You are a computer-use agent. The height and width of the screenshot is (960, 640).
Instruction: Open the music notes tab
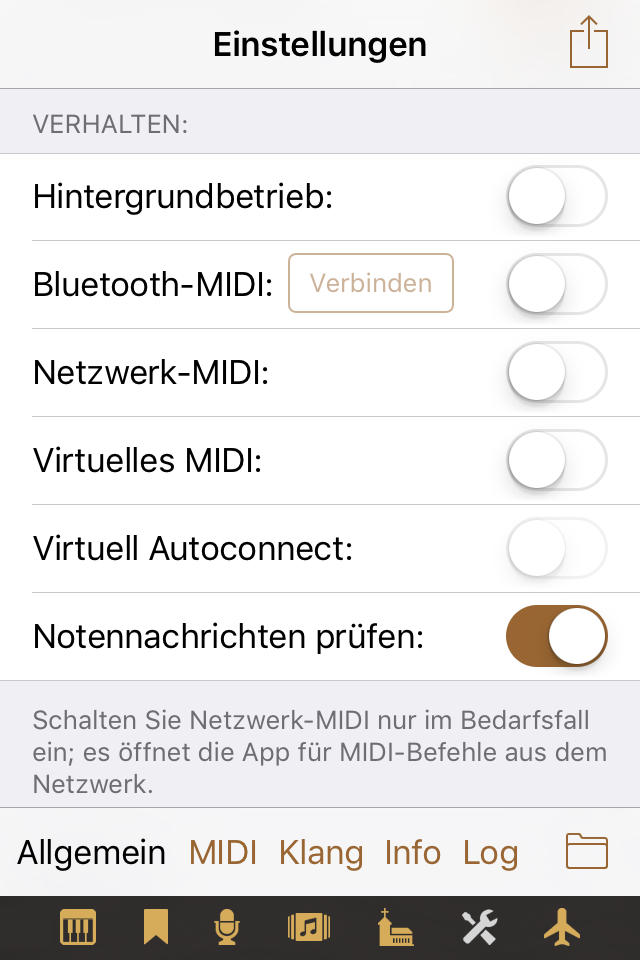309,928
